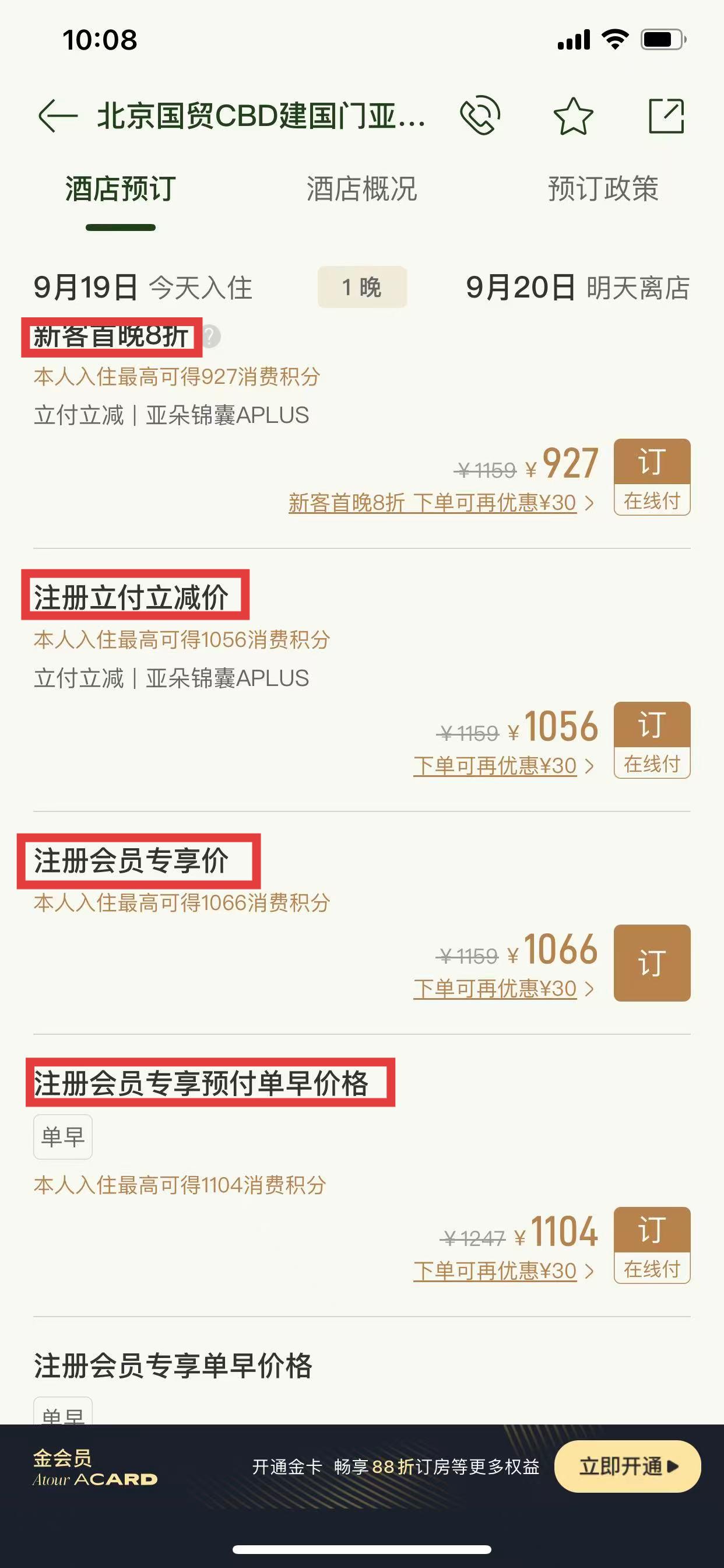Add the hotel to favorites via the star icon
This screenshot has width=724, height=1568.
coord(573,116)
